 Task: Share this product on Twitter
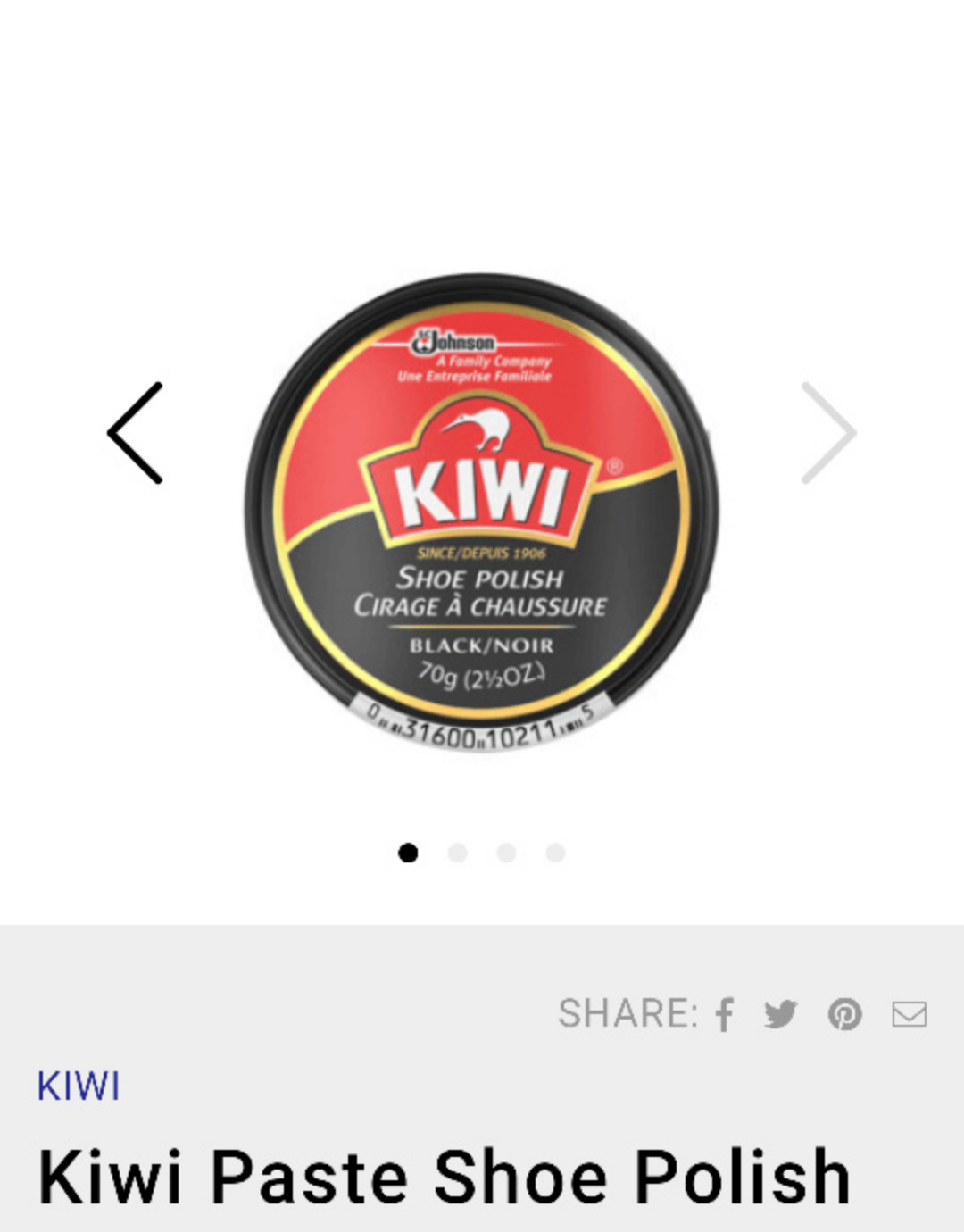coord(780,1014)
